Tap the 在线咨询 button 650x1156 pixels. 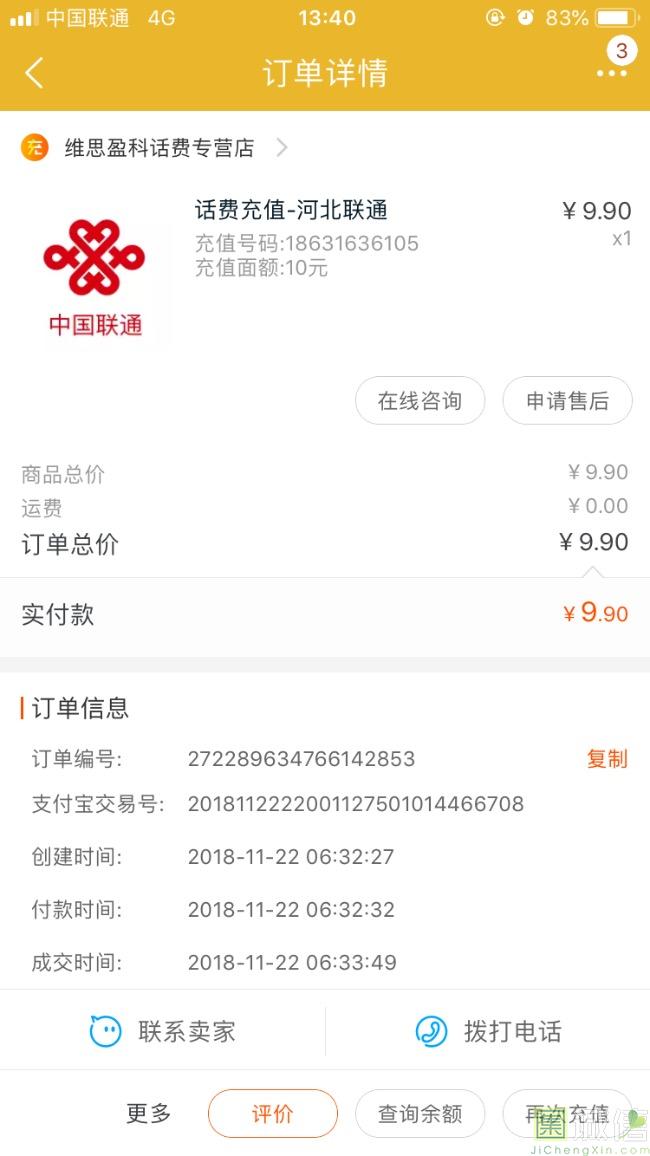pyautogui.click(x=420, y=401)
